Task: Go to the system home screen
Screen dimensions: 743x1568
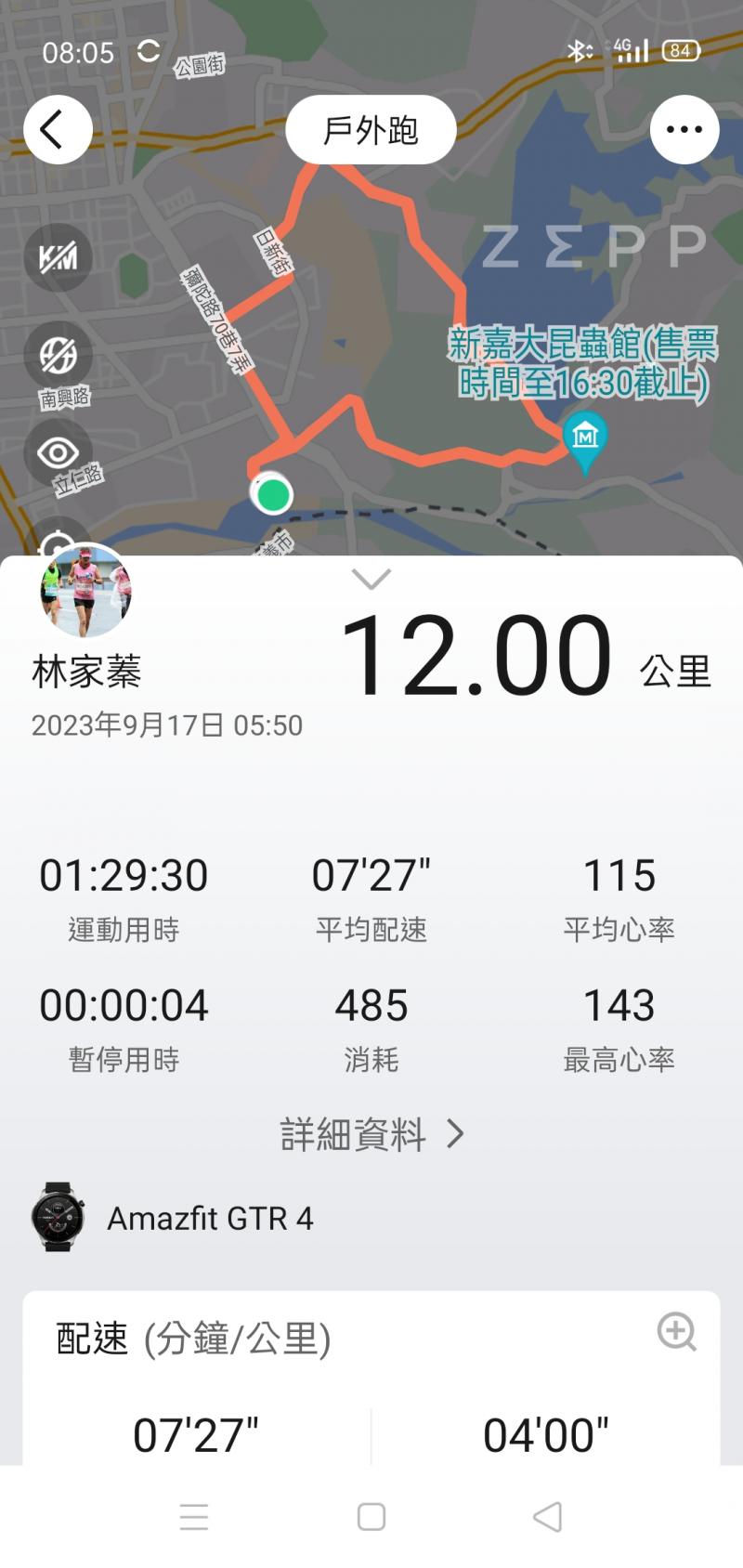Action: tap(371, 1517)
